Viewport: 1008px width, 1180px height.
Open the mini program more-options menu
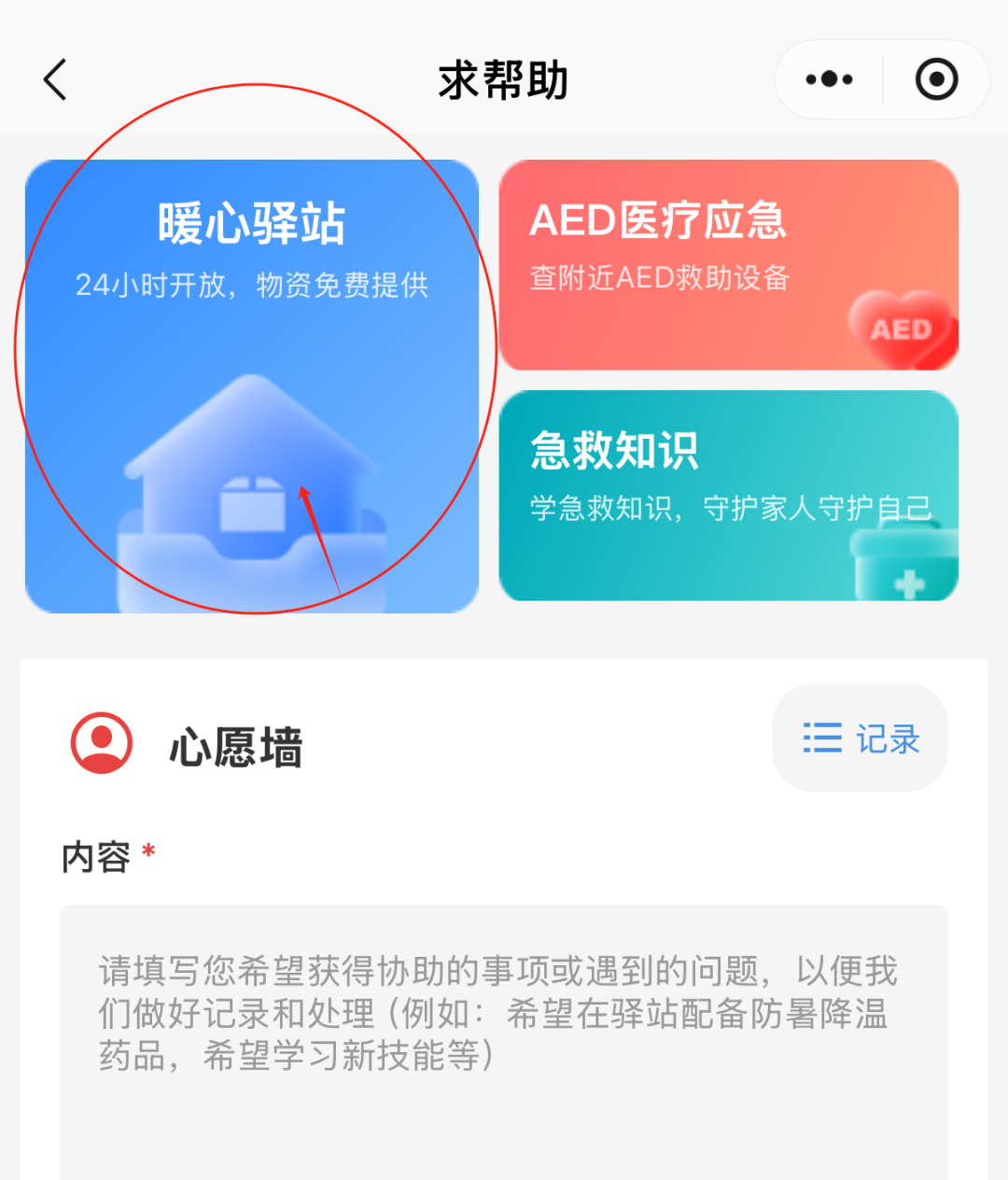pyautogui.click(x=829, y=79)
